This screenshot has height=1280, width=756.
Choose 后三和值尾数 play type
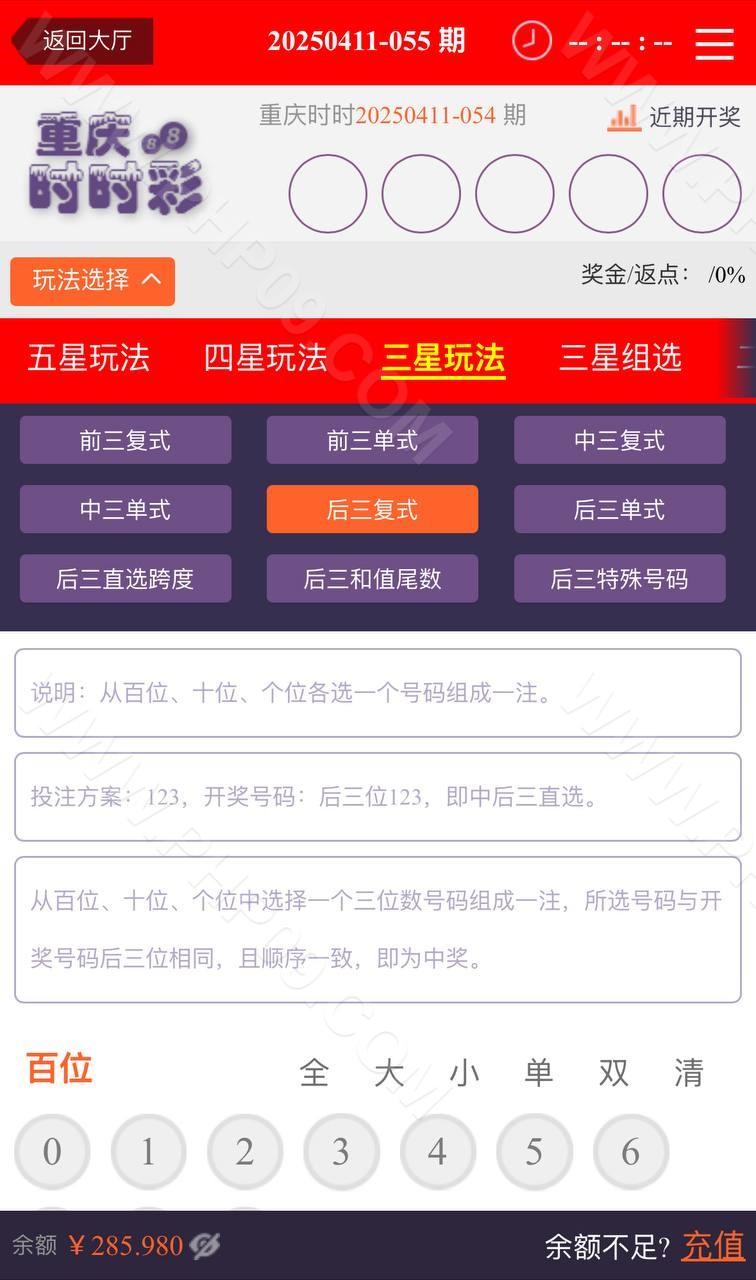(x=372, y=578)
